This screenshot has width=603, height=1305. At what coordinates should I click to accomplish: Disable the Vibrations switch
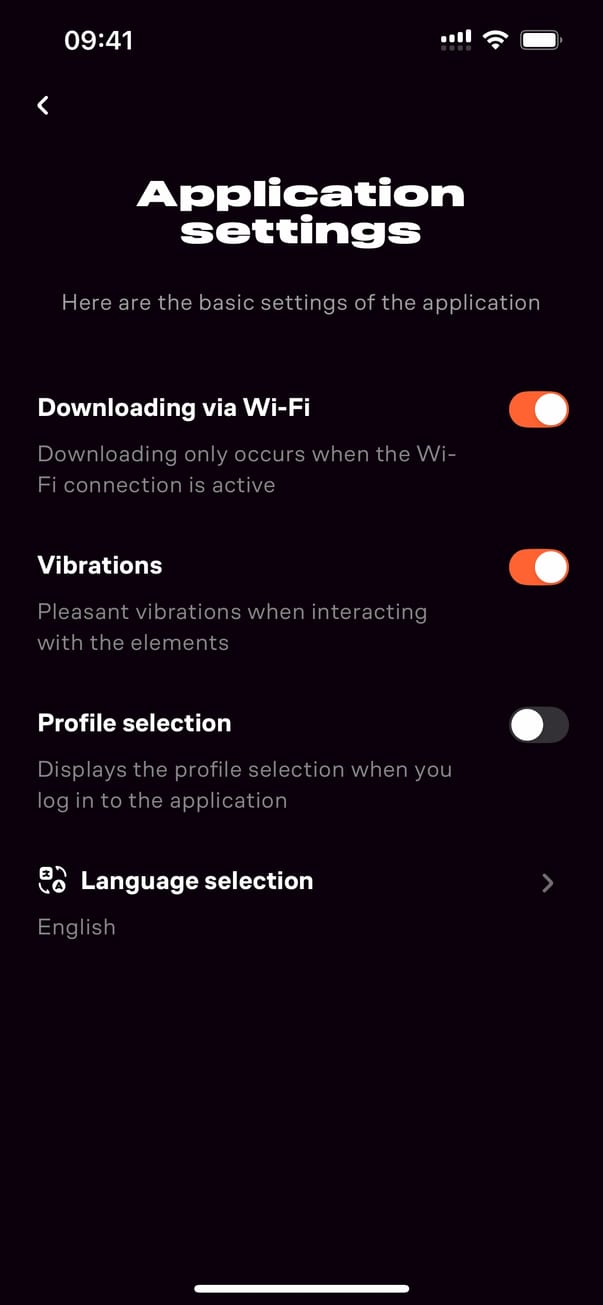tap(538, 567)
